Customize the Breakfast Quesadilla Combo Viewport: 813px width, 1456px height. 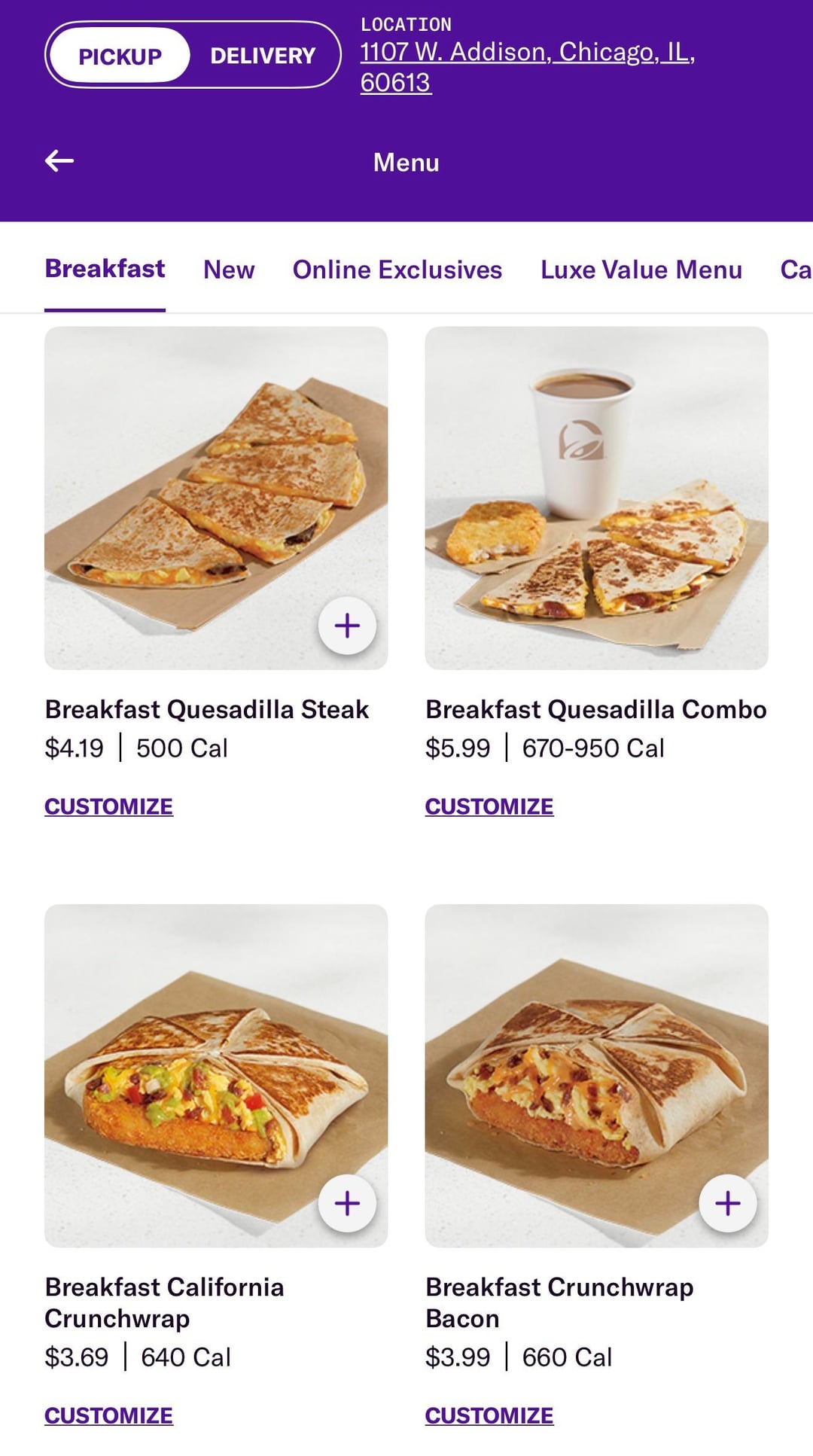click(489, 806)
